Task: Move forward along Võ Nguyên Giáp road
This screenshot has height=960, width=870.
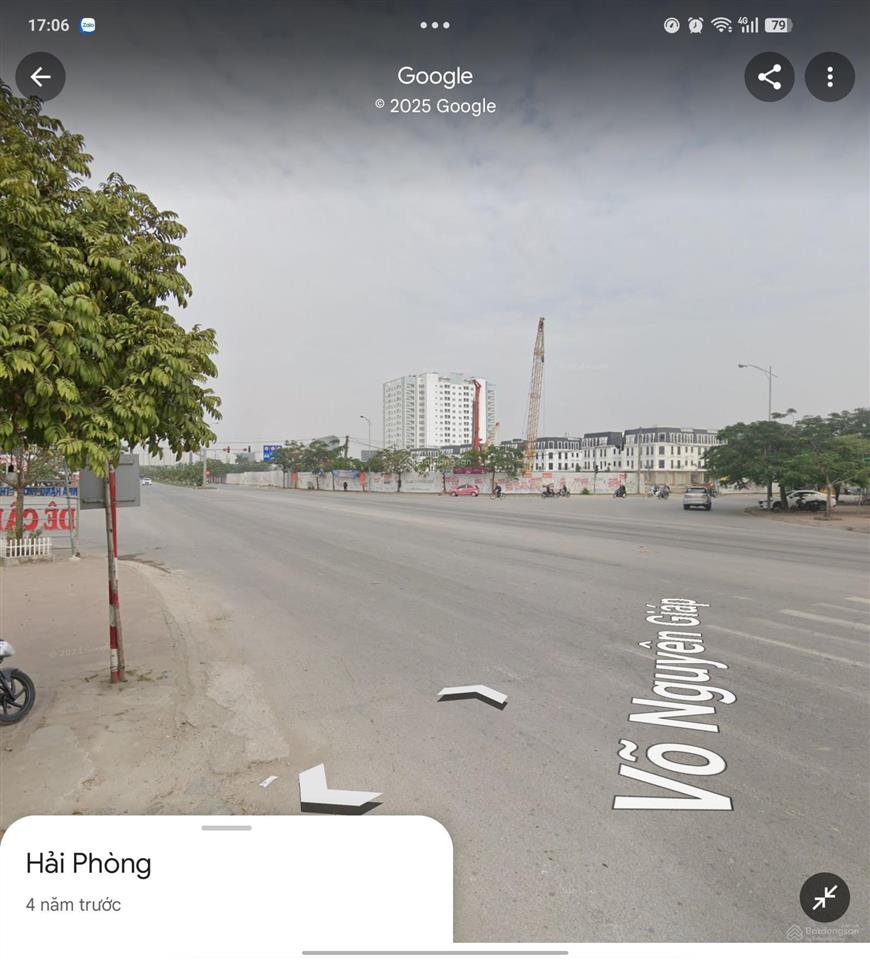Action: [473, 695]
